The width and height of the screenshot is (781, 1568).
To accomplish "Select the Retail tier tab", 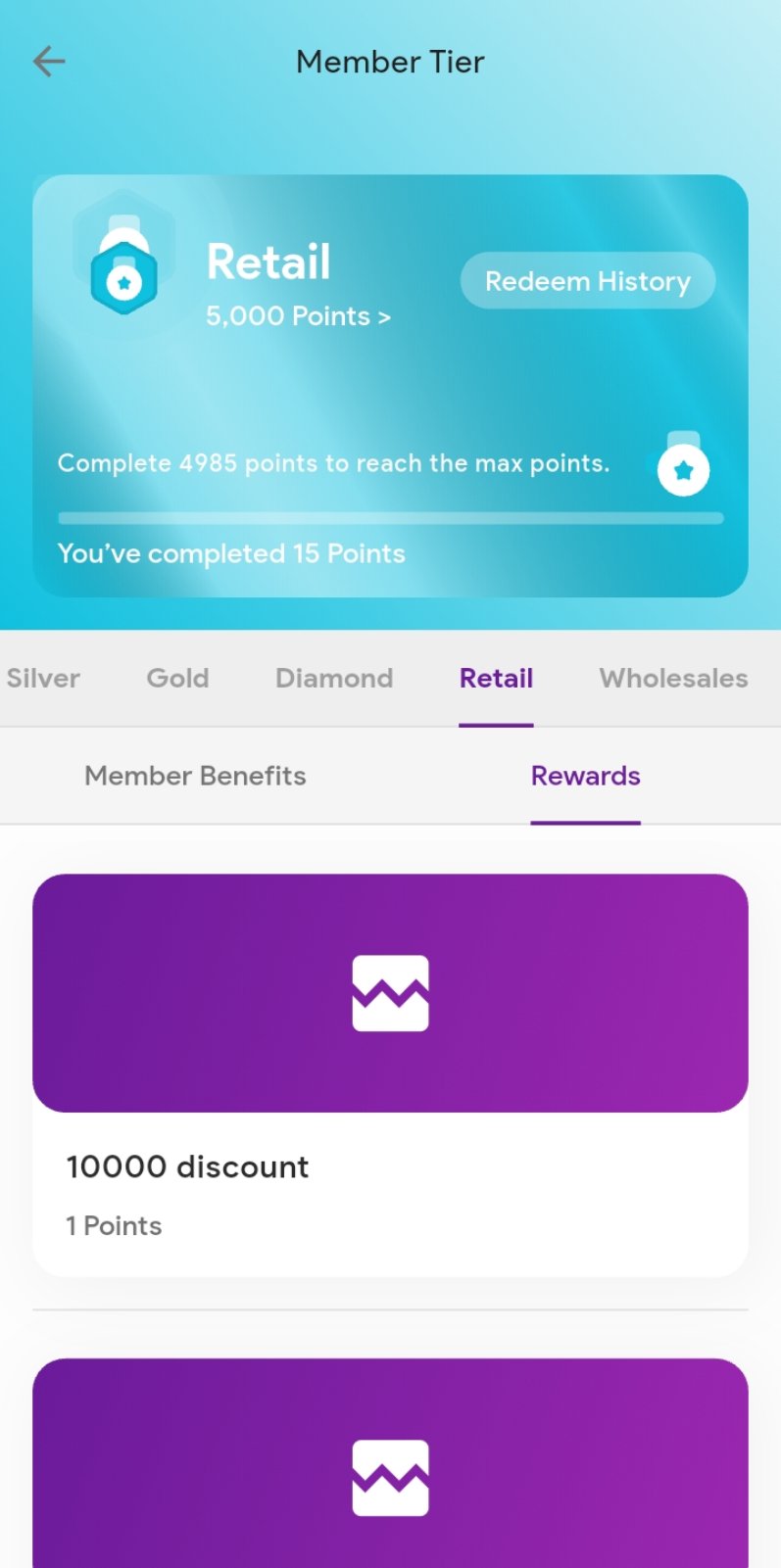I will [496, 678].
